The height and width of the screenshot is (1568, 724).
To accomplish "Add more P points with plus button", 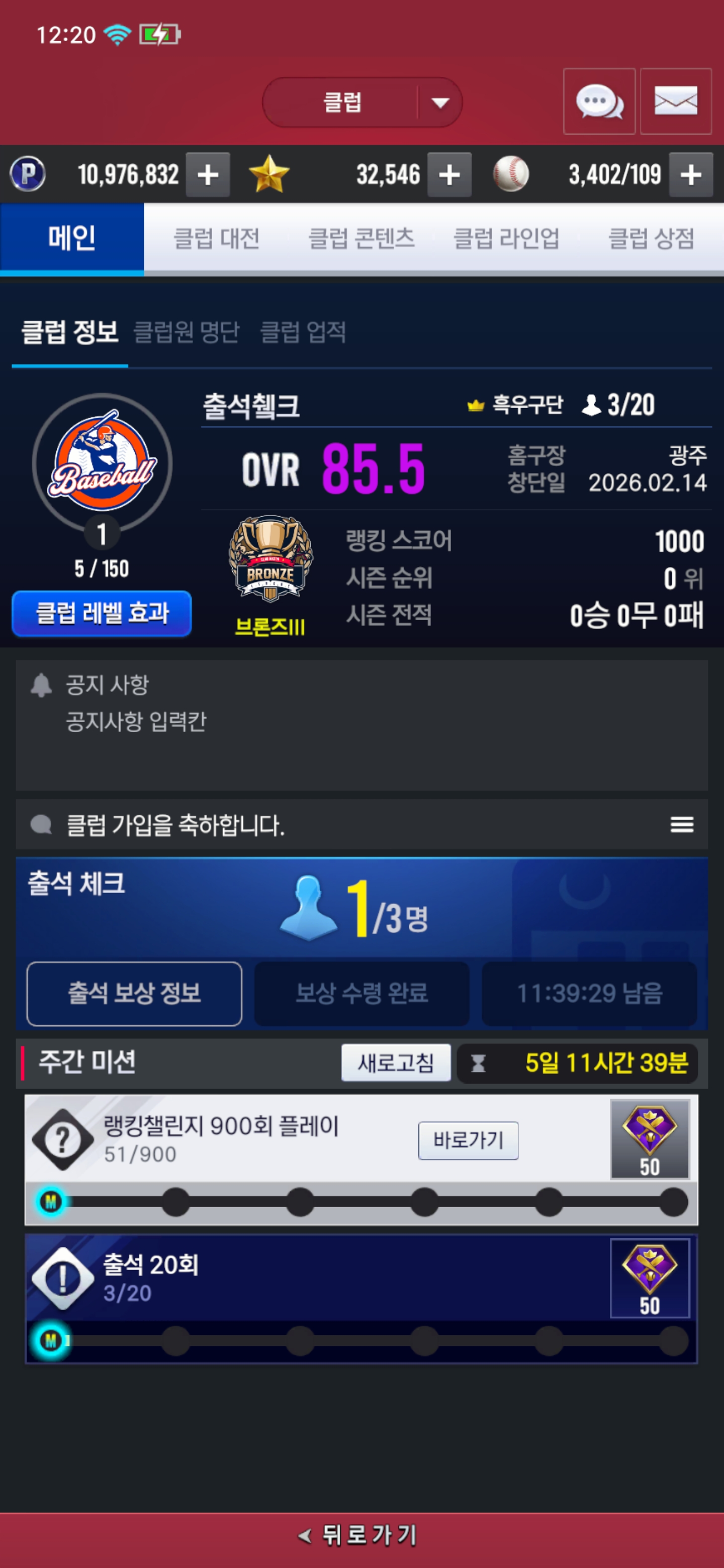I will pos(208,175).
